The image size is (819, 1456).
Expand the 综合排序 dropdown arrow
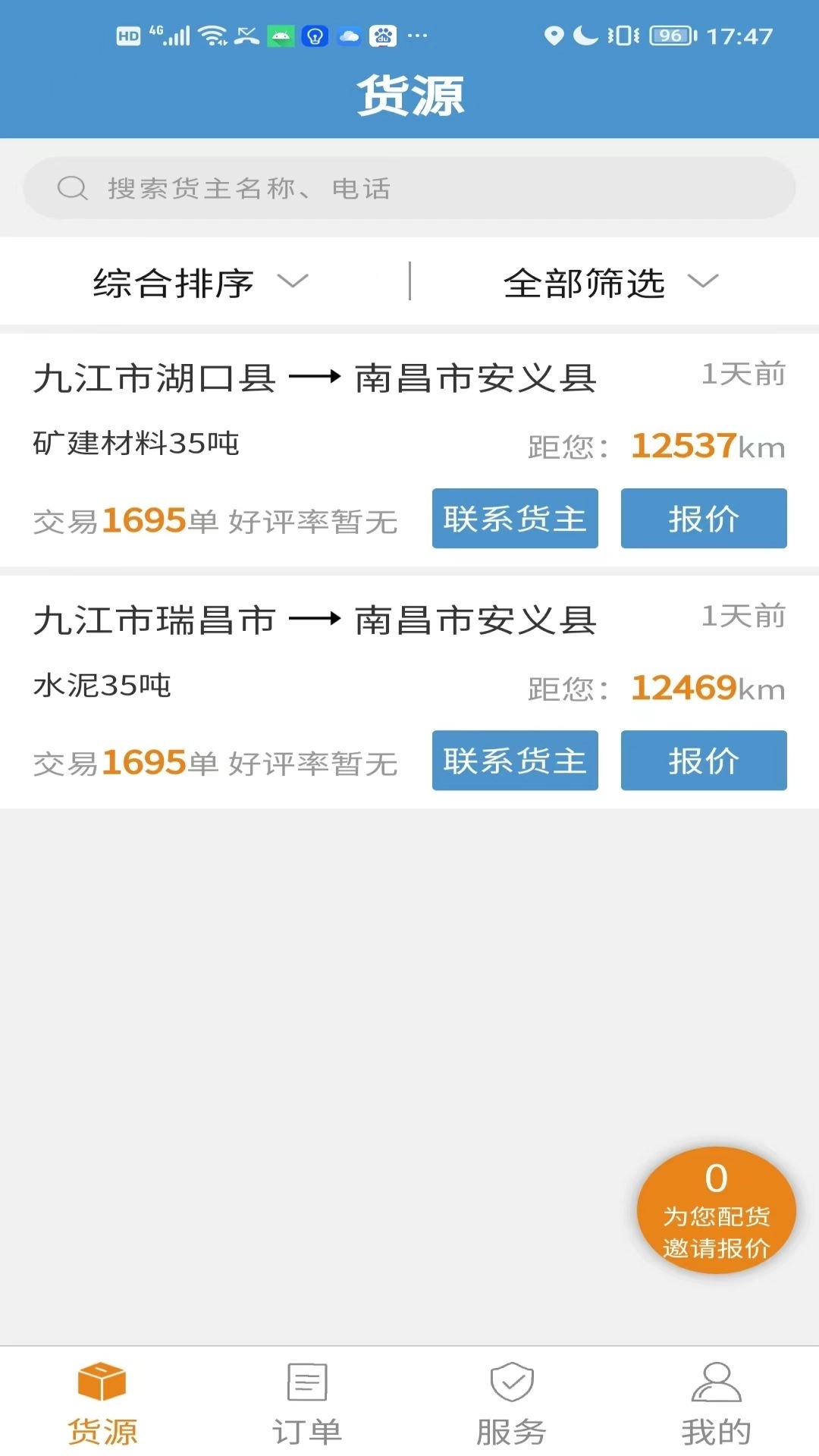coord(294,284)
